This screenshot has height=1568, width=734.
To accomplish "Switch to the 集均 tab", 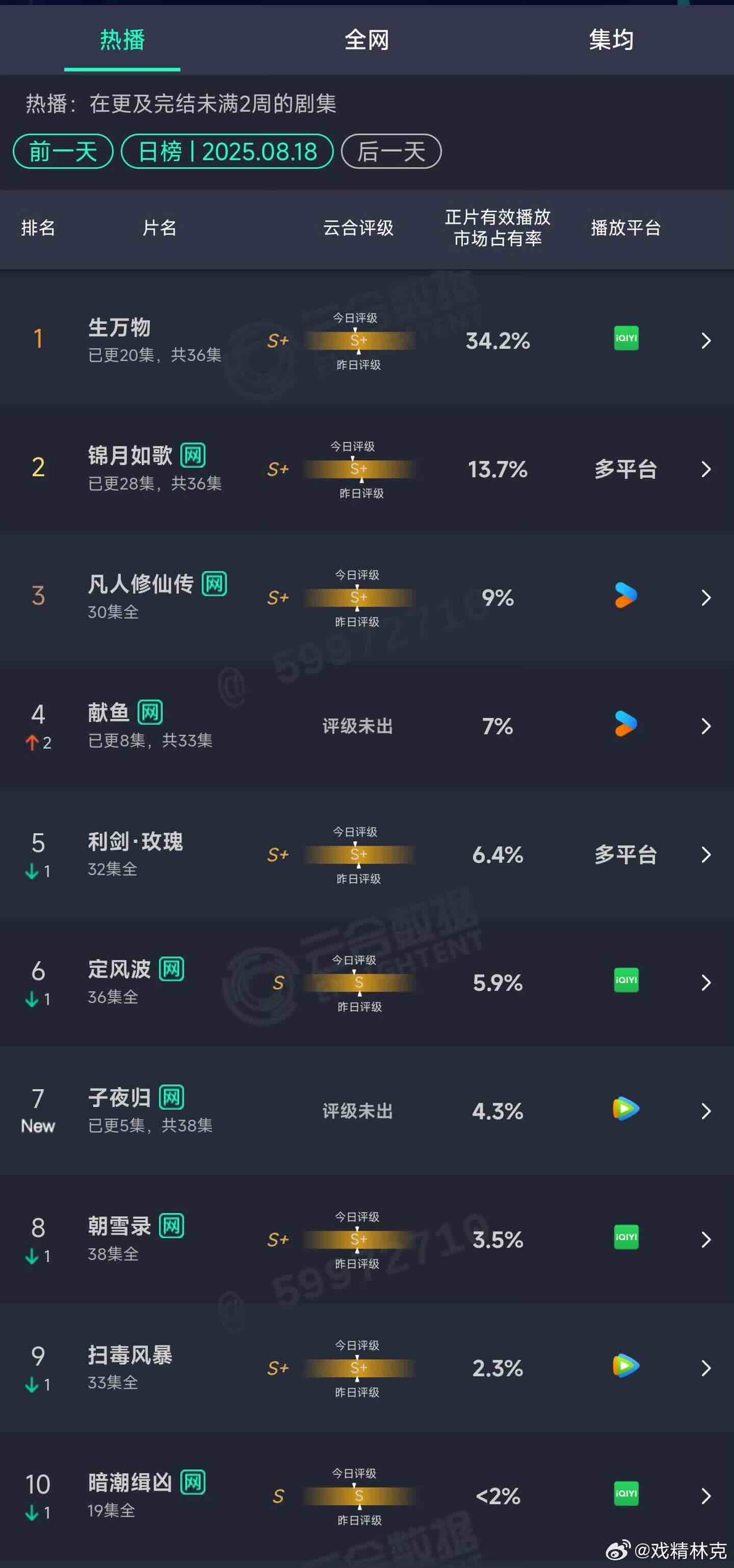I will coord(611,40).
